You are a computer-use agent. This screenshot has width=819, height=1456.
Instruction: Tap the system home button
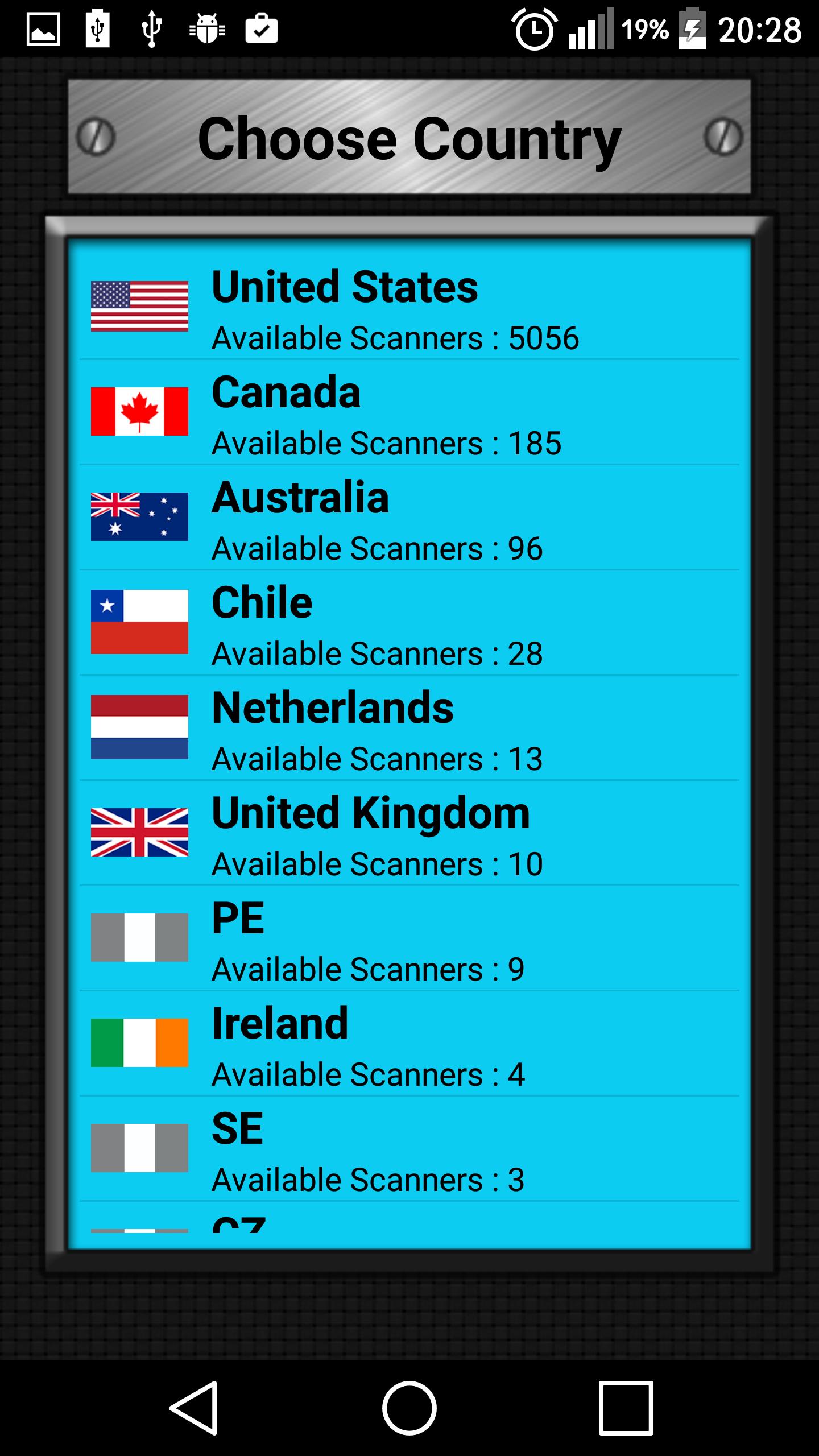coord(409,1408)
